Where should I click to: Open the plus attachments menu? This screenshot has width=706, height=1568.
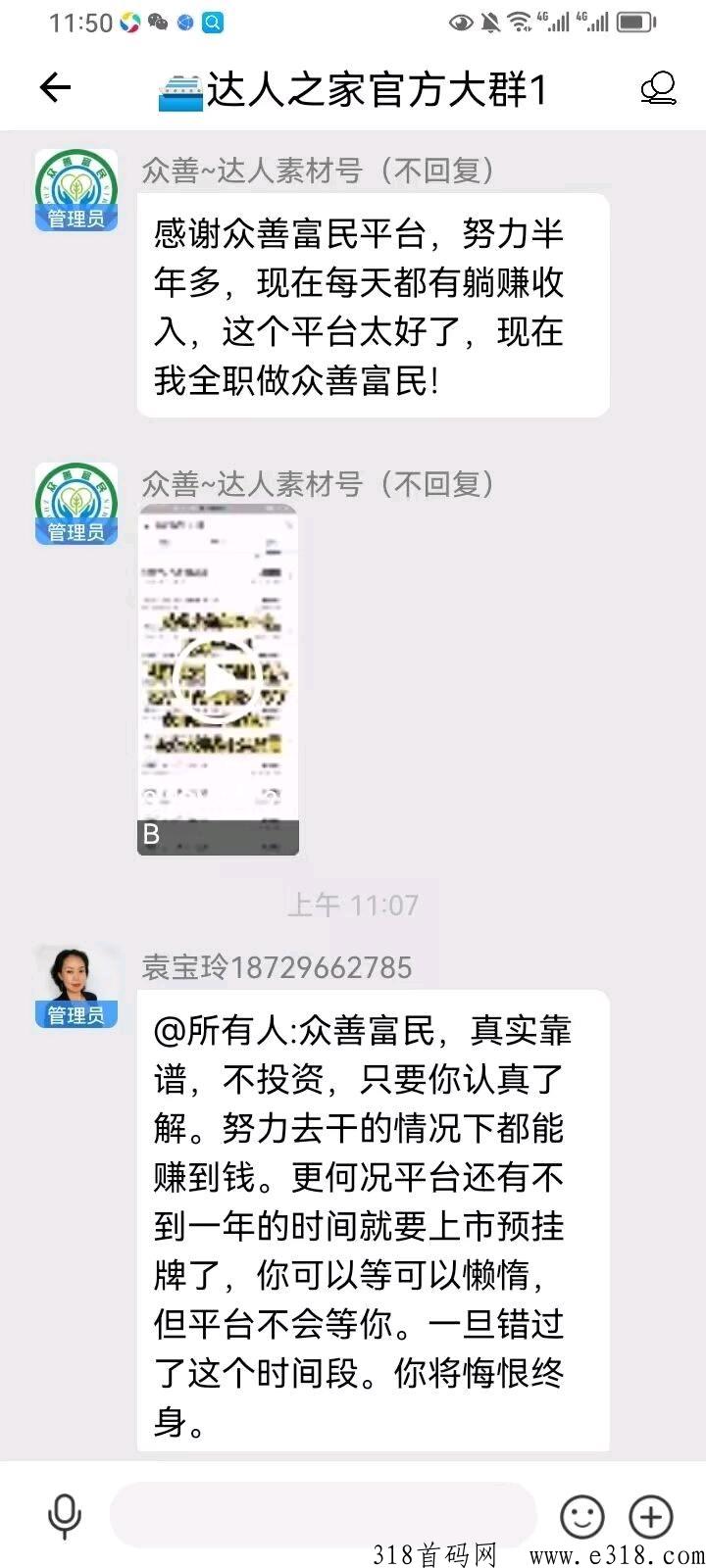650,1516
